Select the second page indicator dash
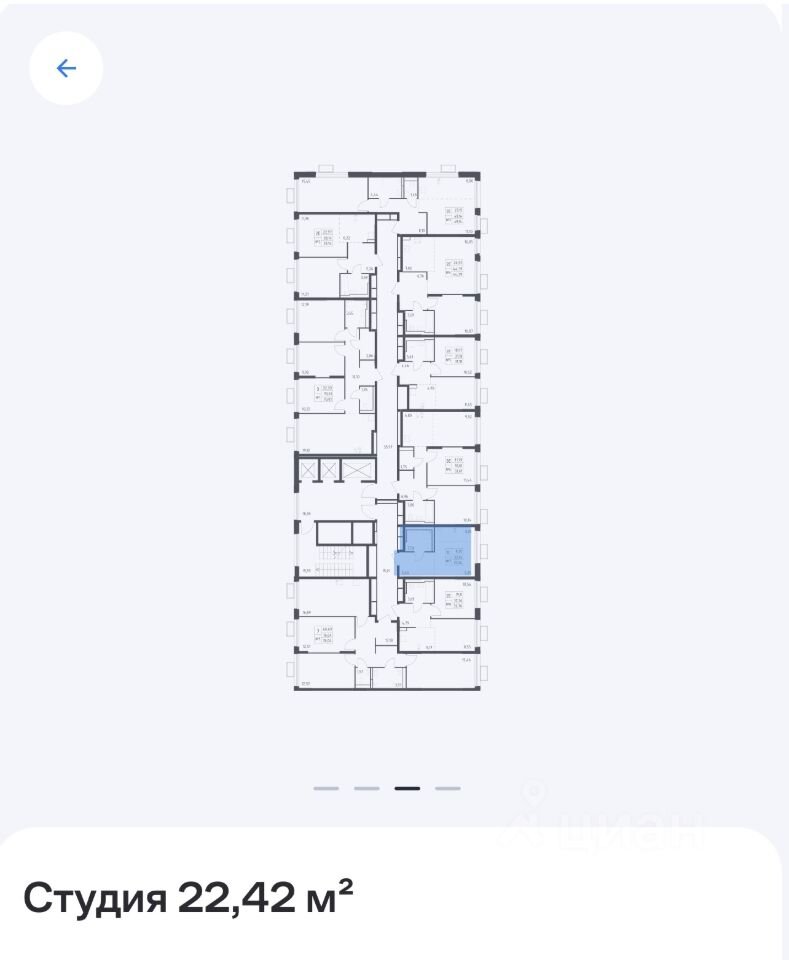789x960 pixels. pos(367,789)
